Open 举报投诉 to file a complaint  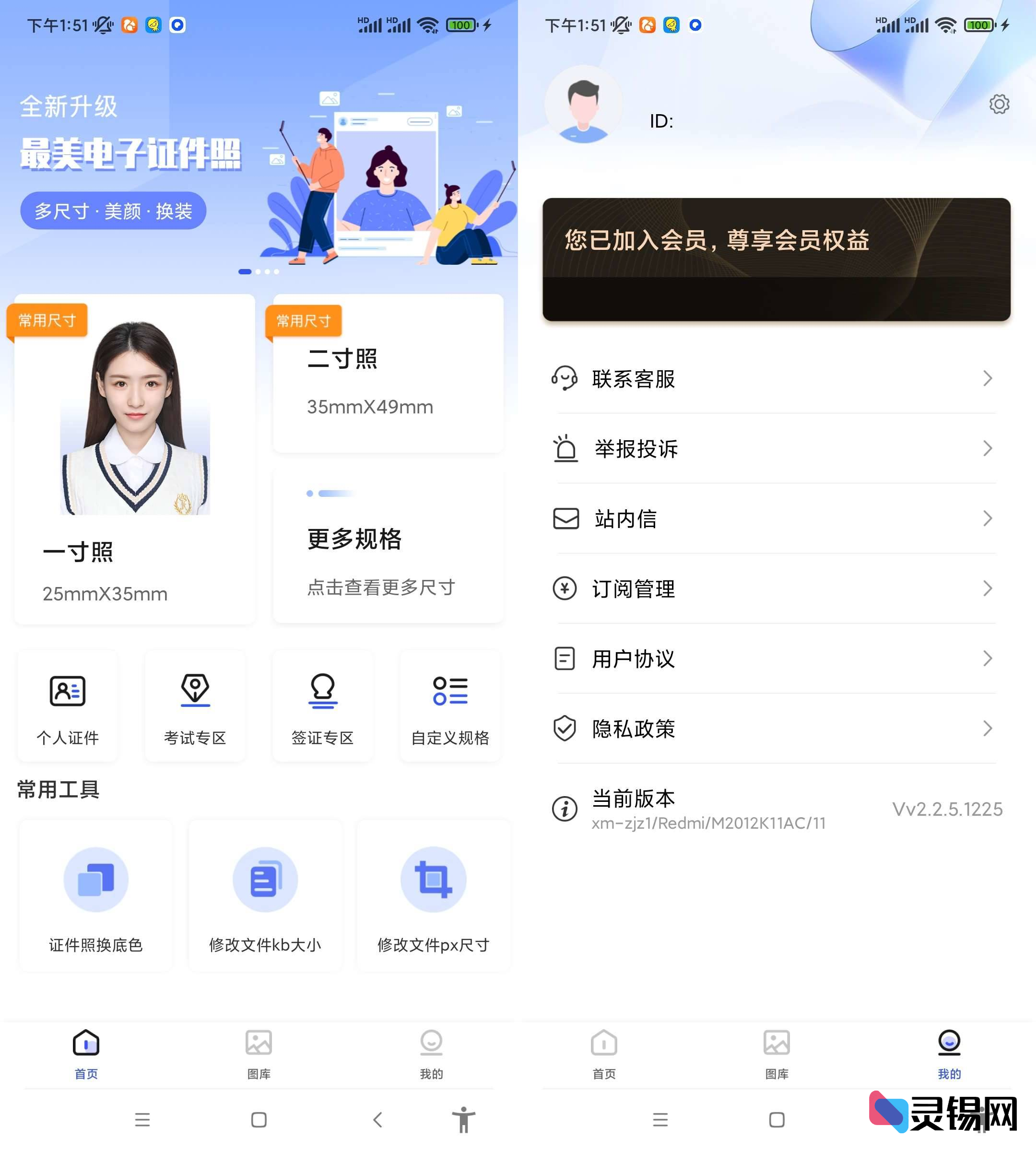(776, 448)
